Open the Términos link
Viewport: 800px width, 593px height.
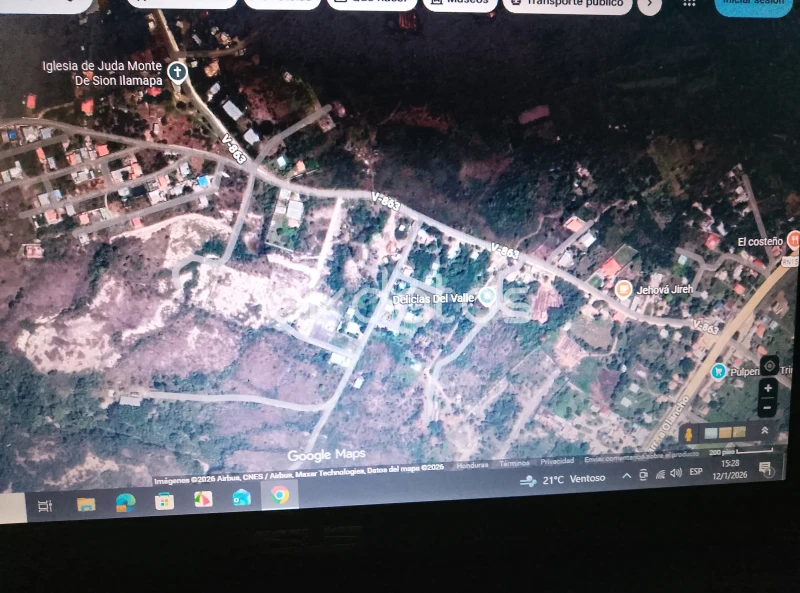(514, 463)
